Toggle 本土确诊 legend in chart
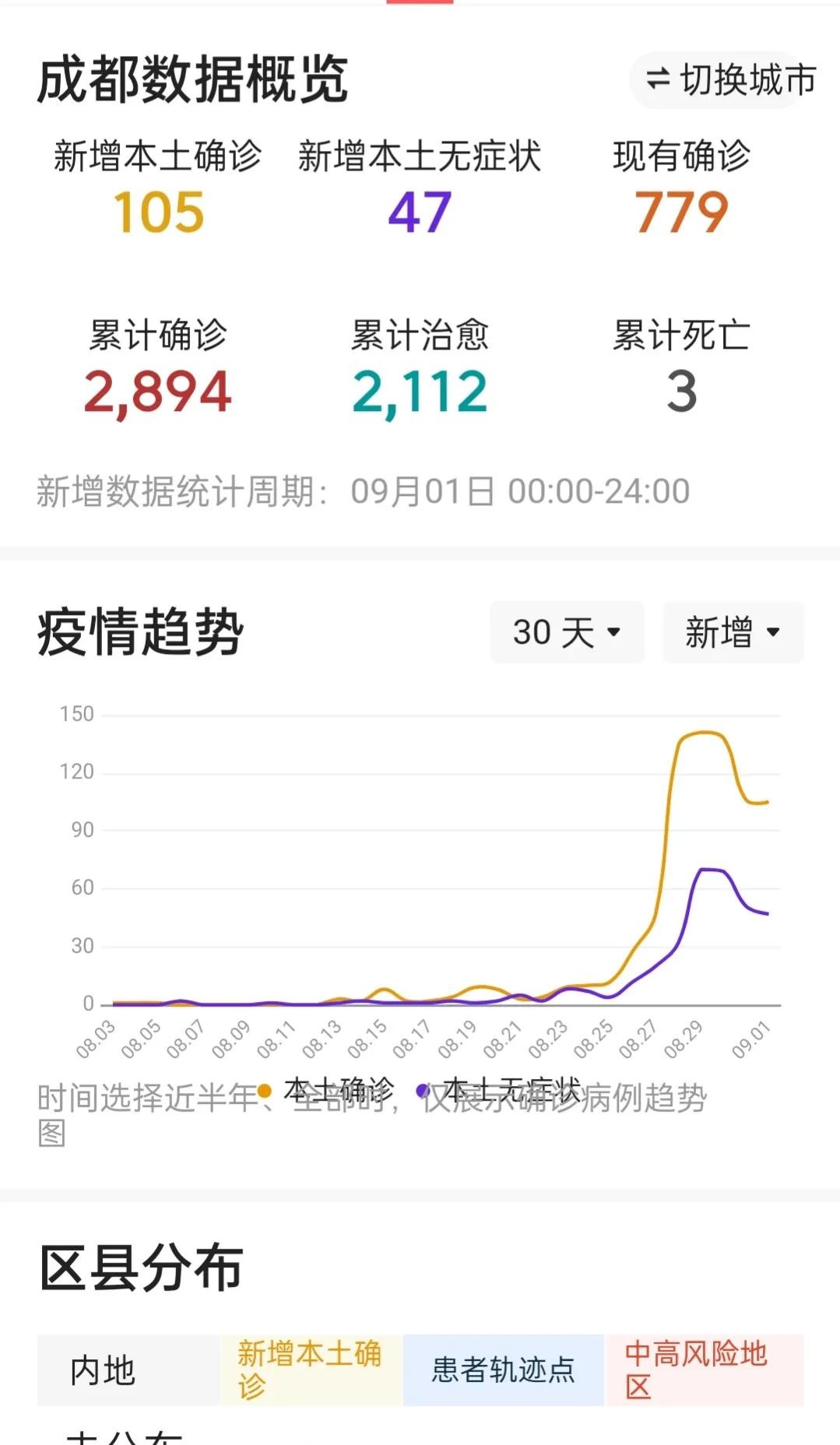 327,1090
